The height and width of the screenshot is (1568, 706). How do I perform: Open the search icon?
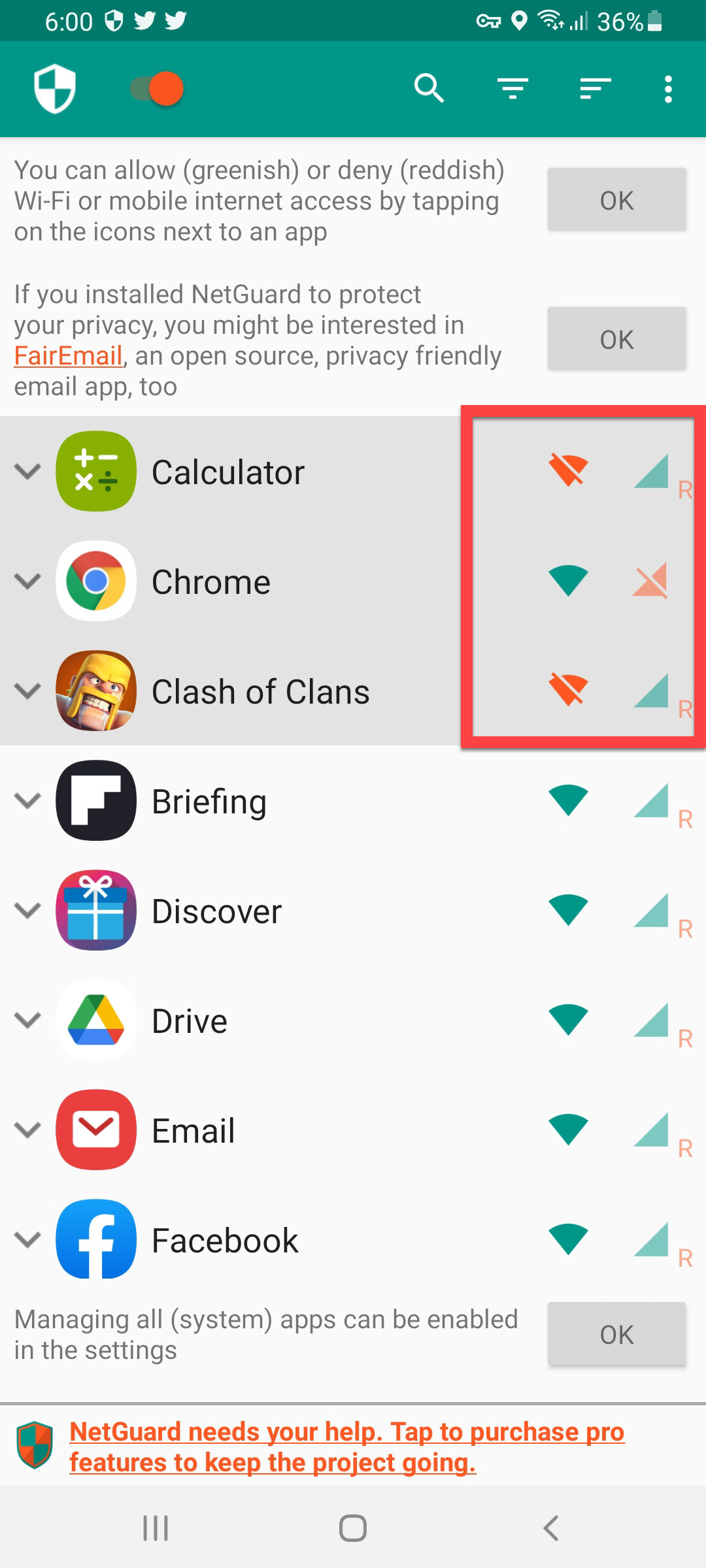click(429, 89)
